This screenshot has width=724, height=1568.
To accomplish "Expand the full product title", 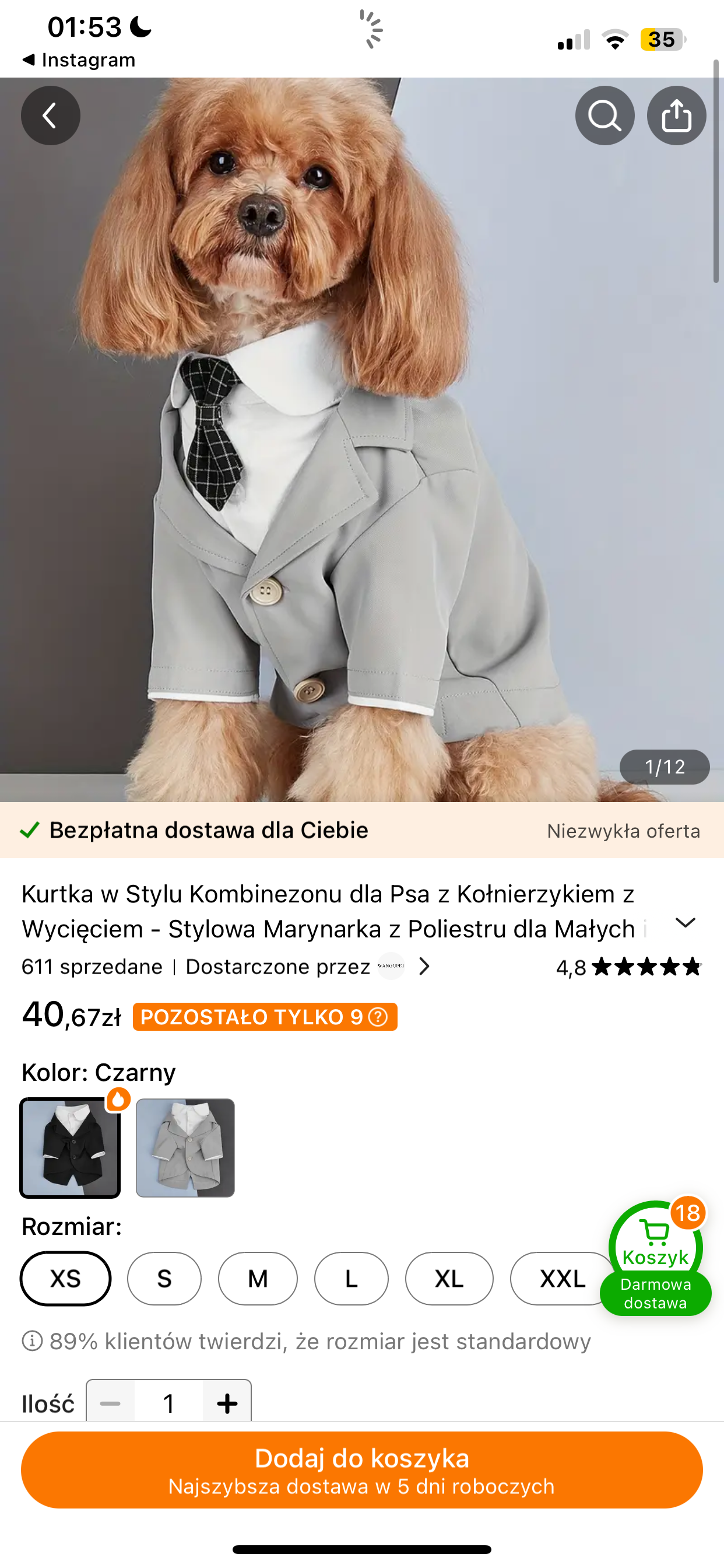I will [x=685, y=923].
